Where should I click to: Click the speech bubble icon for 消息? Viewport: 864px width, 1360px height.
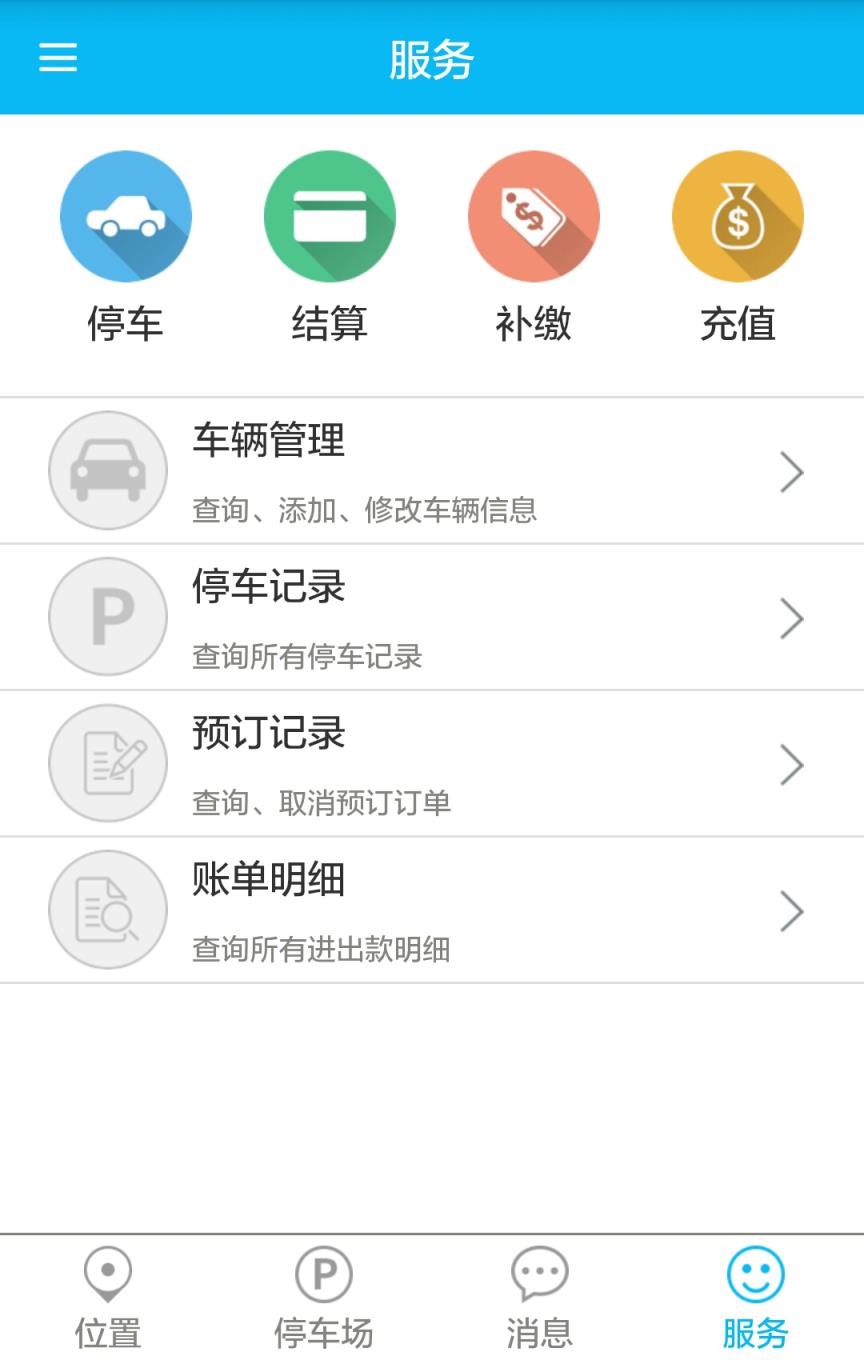coord(539,1272)
